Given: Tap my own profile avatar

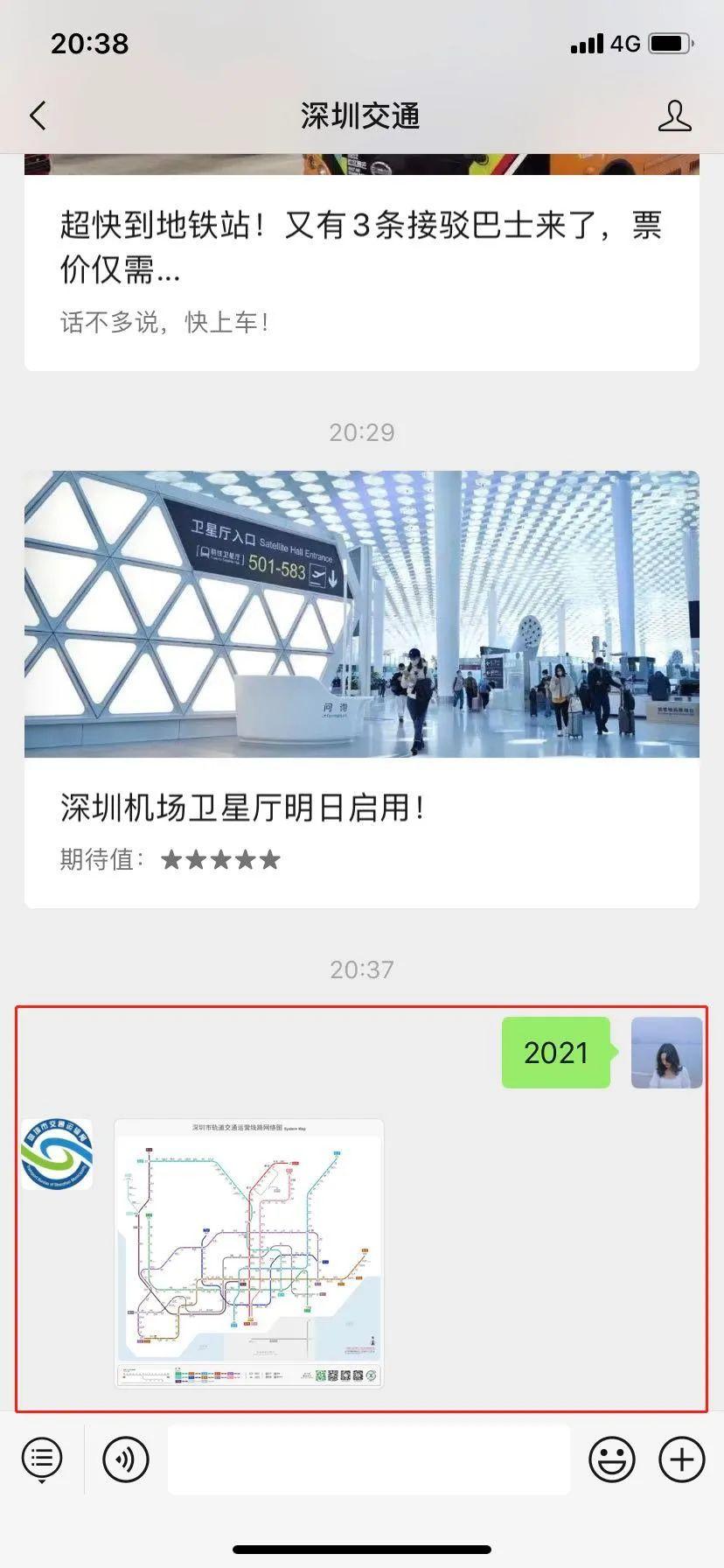Looking at the screenshot, I should coord(666,1053).
